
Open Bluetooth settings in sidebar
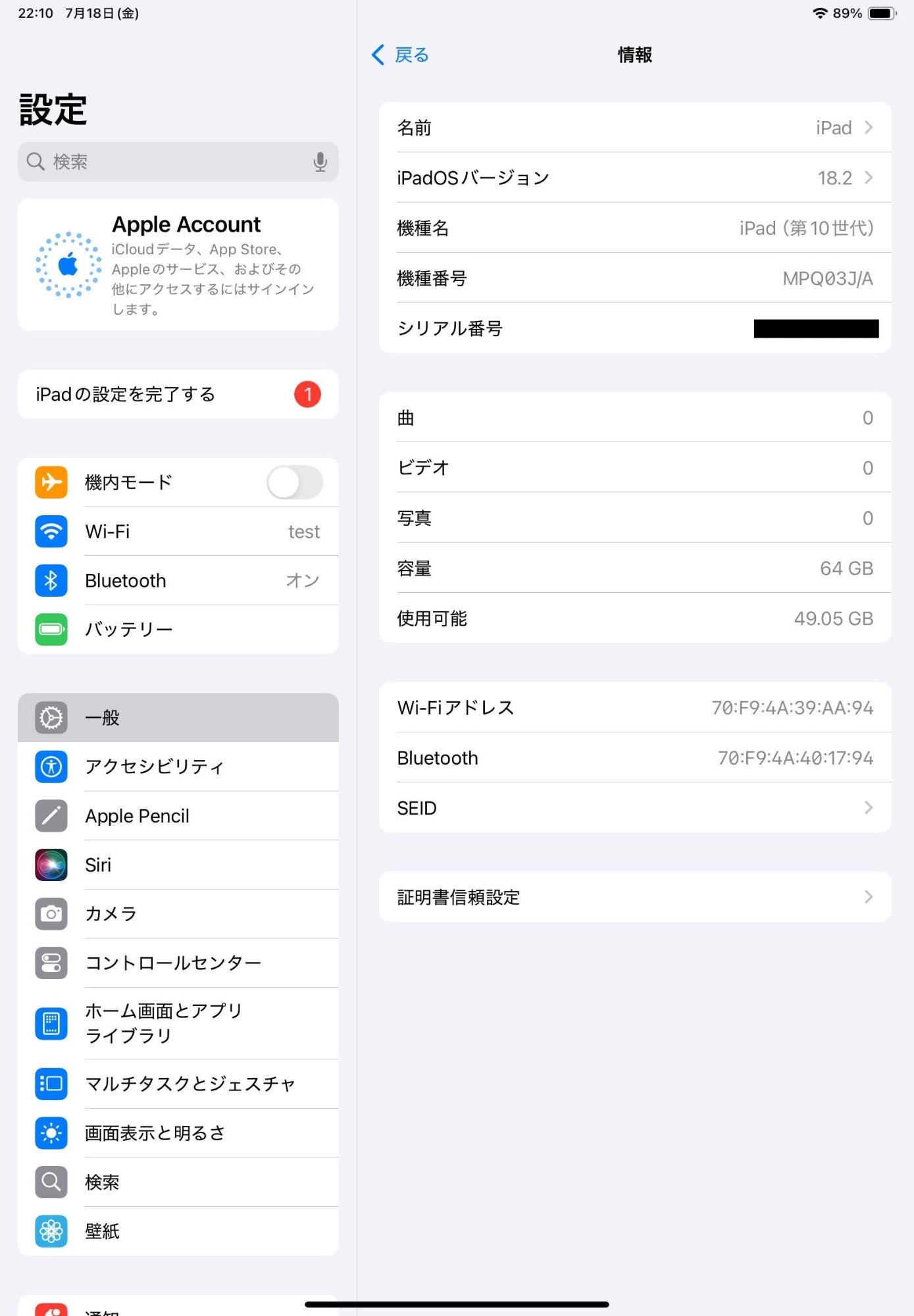[x=178, y=580]
